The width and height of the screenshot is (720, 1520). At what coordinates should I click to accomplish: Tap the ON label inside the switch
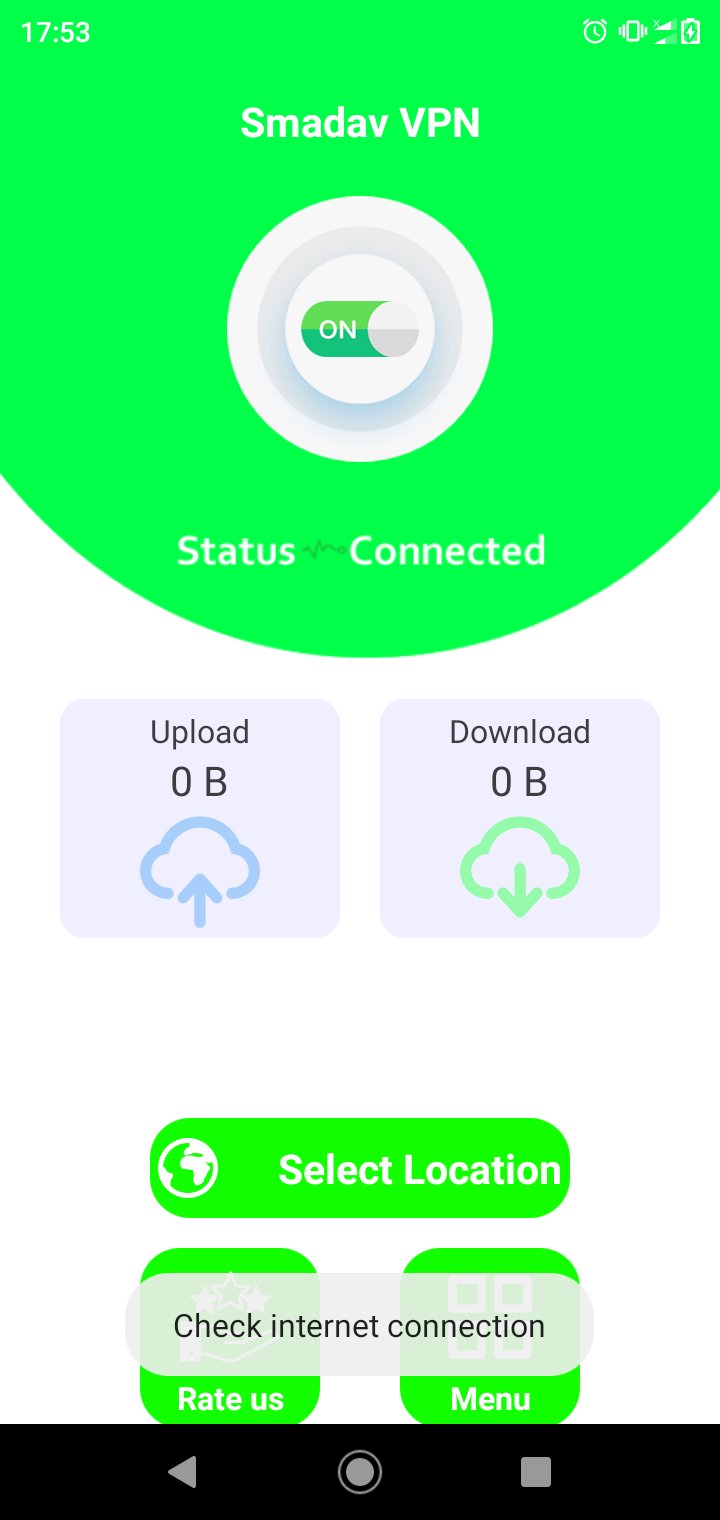click(340, 330)
